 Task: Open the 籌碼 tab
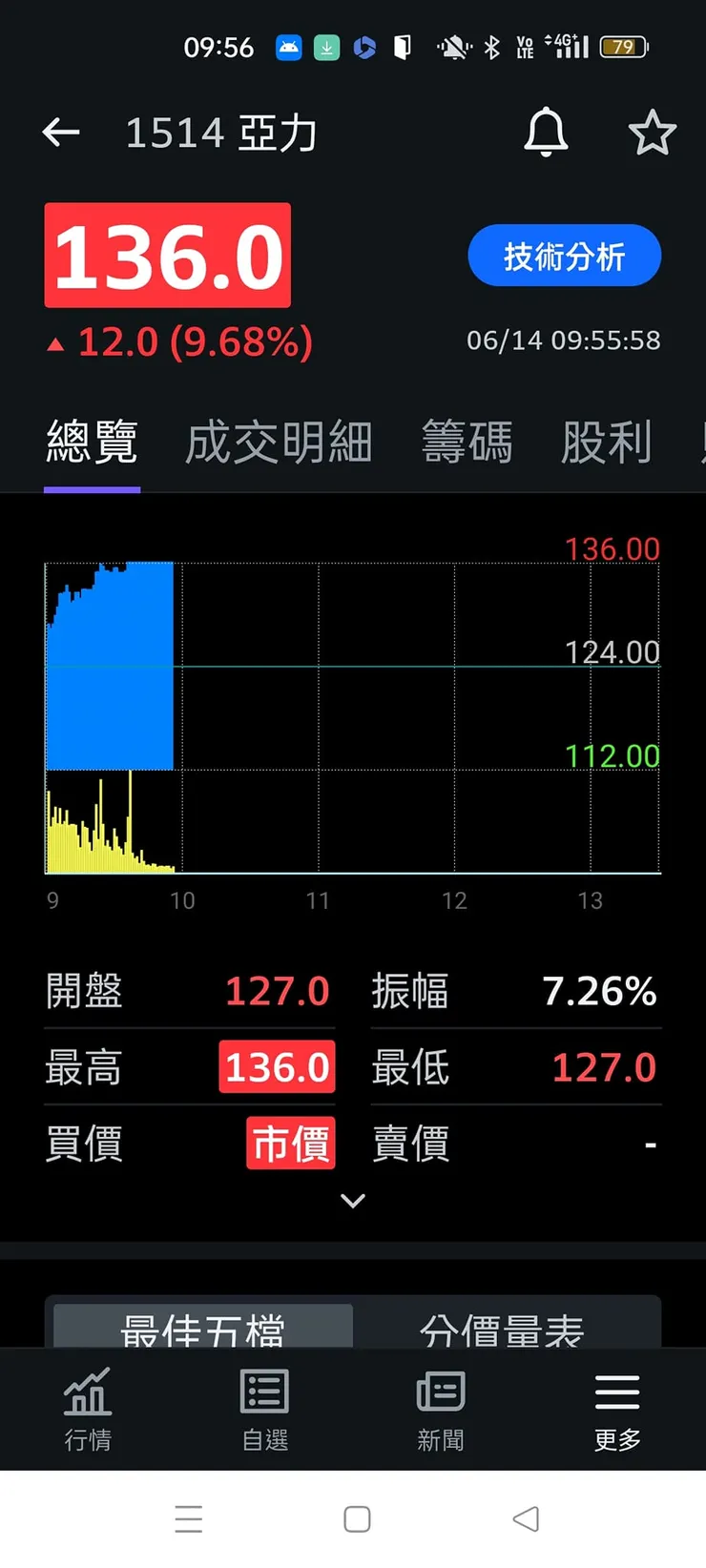[x=467, y=440]
